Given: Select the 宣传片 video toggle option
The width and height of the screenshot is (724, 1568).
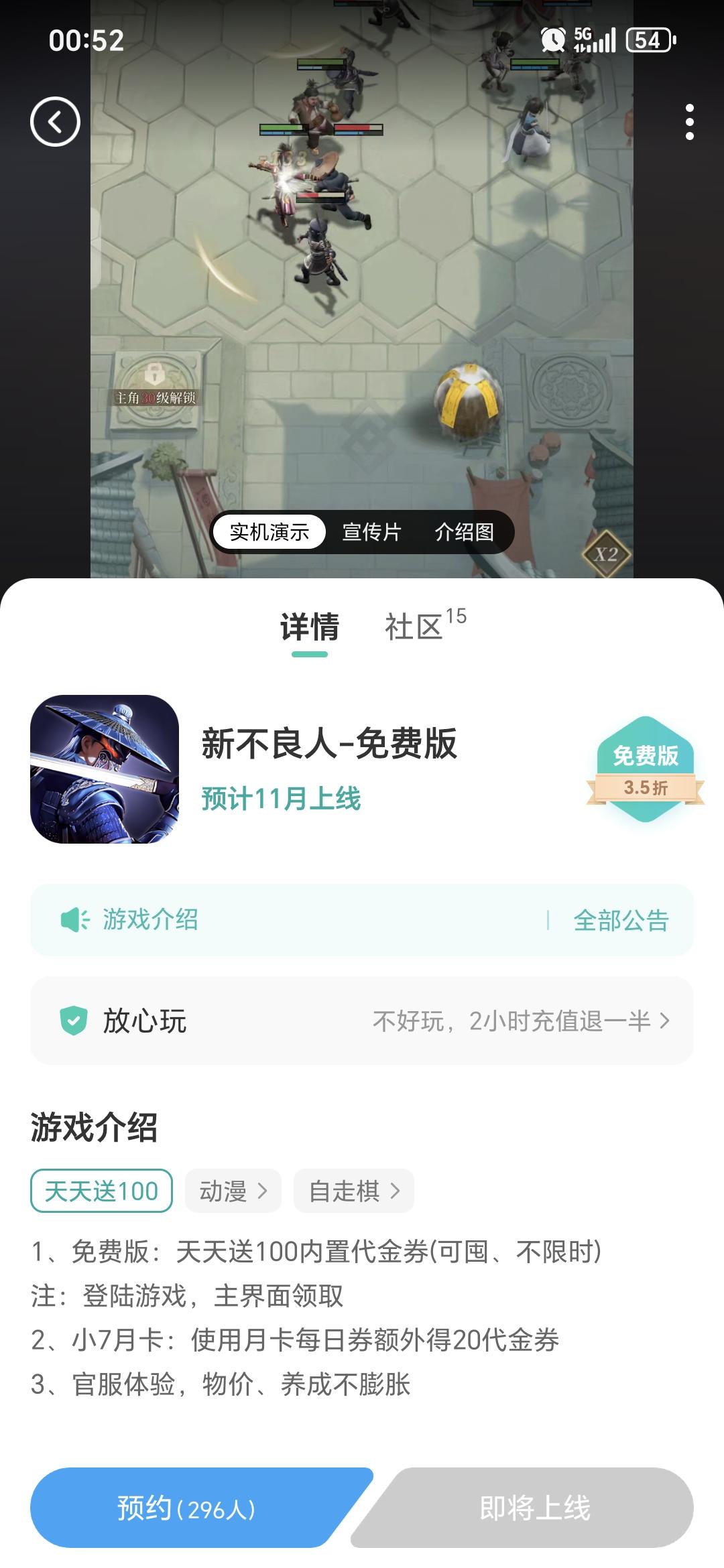Looking at the screenshot, I should [373, 533].
